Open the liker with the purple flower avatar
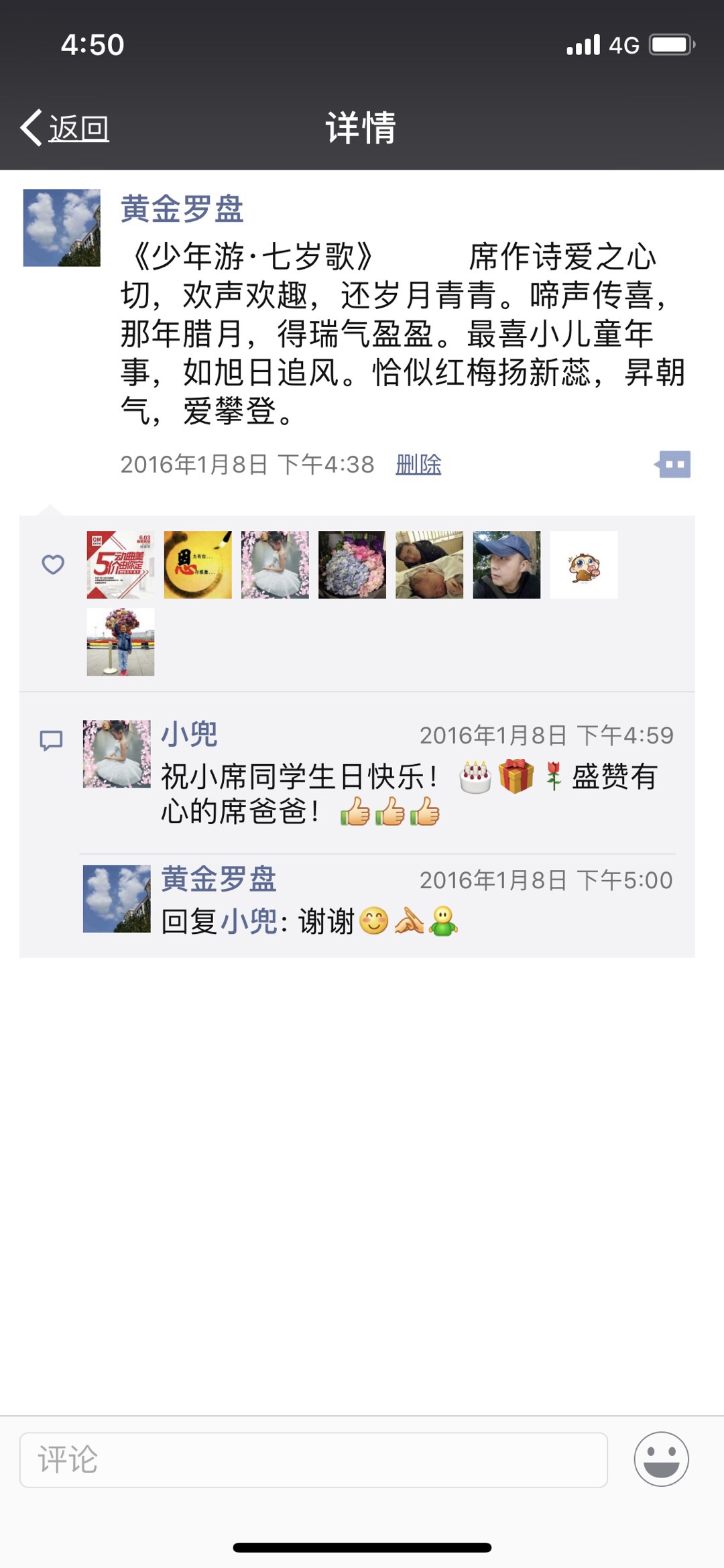The height and width of the screenshot is (1568, 724). (x=352, y=564)
